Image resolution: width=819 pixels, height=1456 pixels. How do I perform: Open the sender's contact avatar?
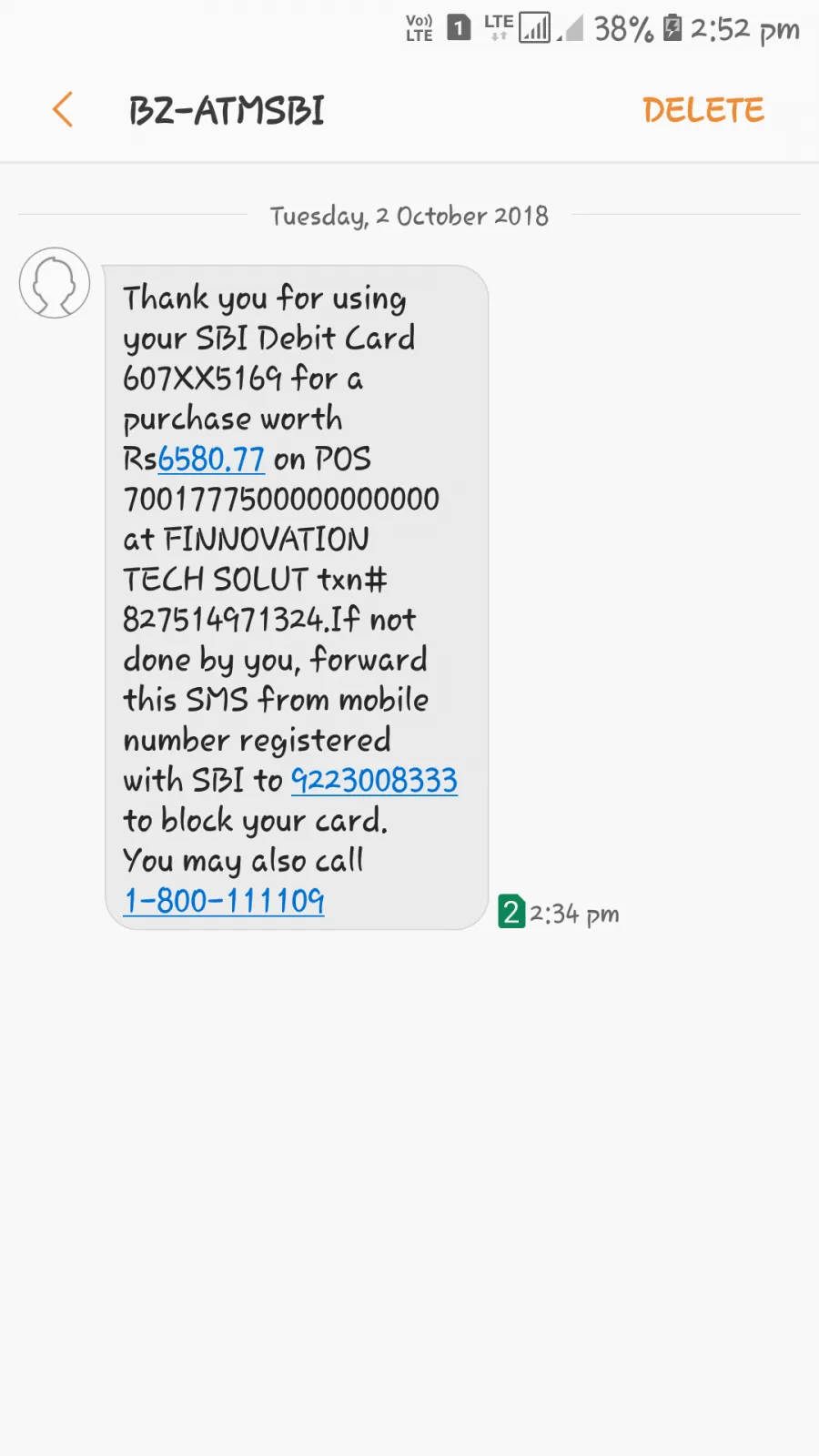tap(55, 283)
